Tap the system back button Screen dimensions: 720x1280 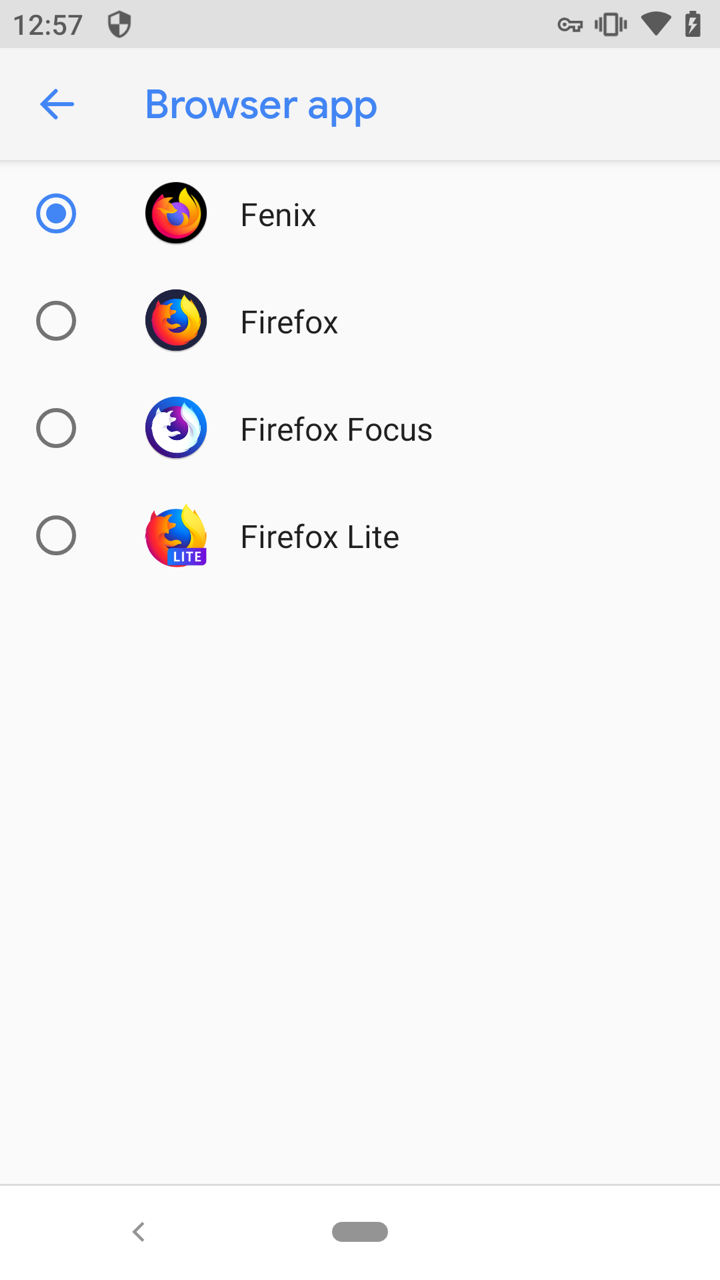pyautogui.click(x=139, y=1232)
